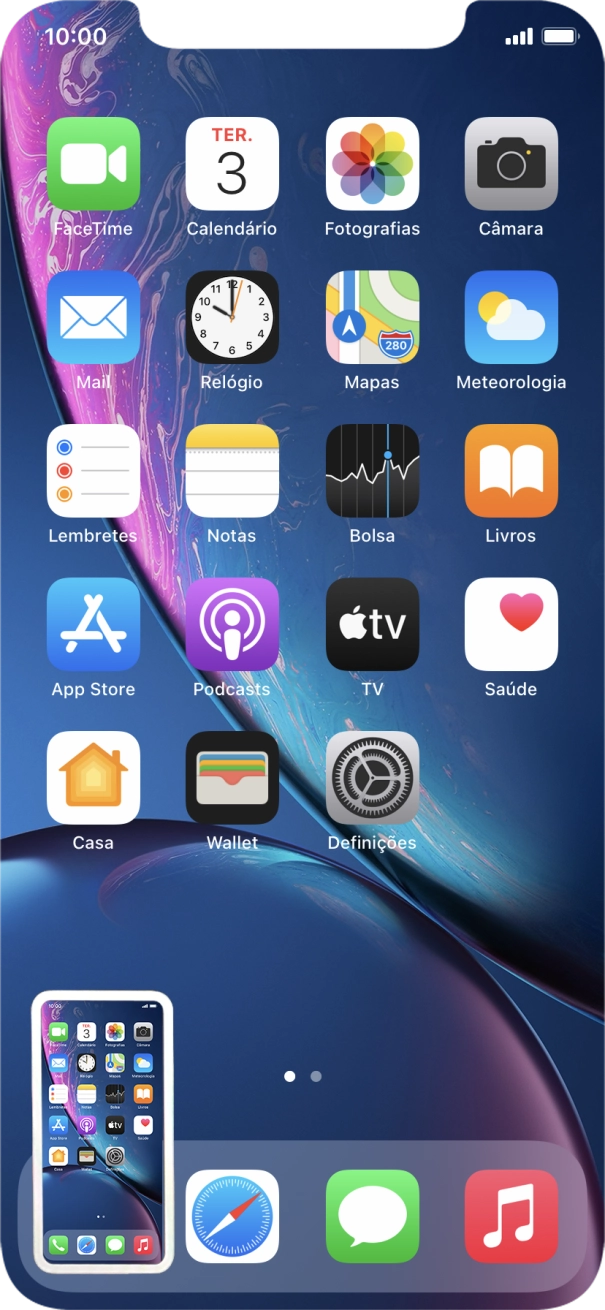
Task: Open Bolsa stocks app
Action: point(372,471)
